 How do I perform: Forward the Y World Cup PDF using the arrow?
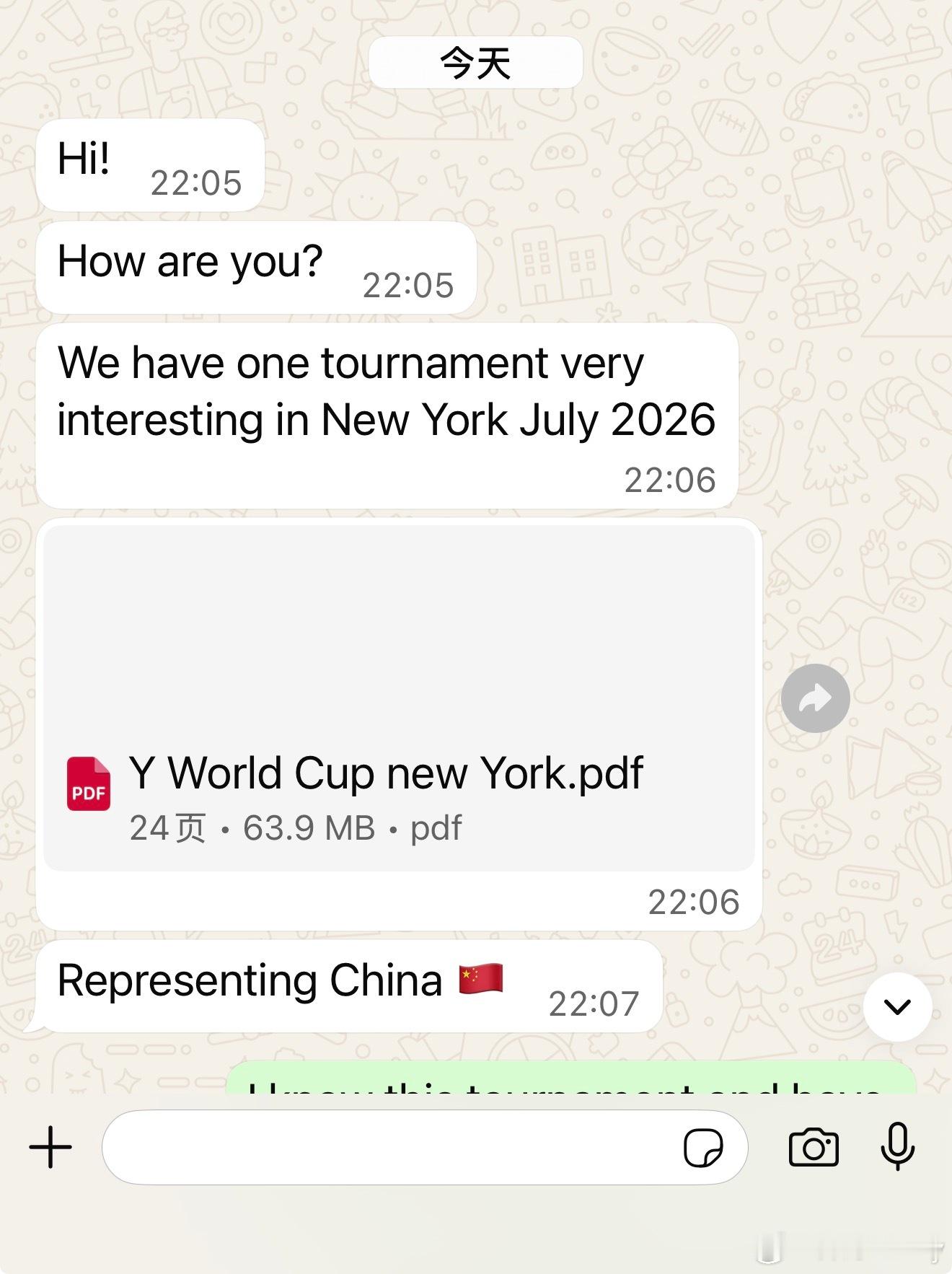tap(816, 697)
